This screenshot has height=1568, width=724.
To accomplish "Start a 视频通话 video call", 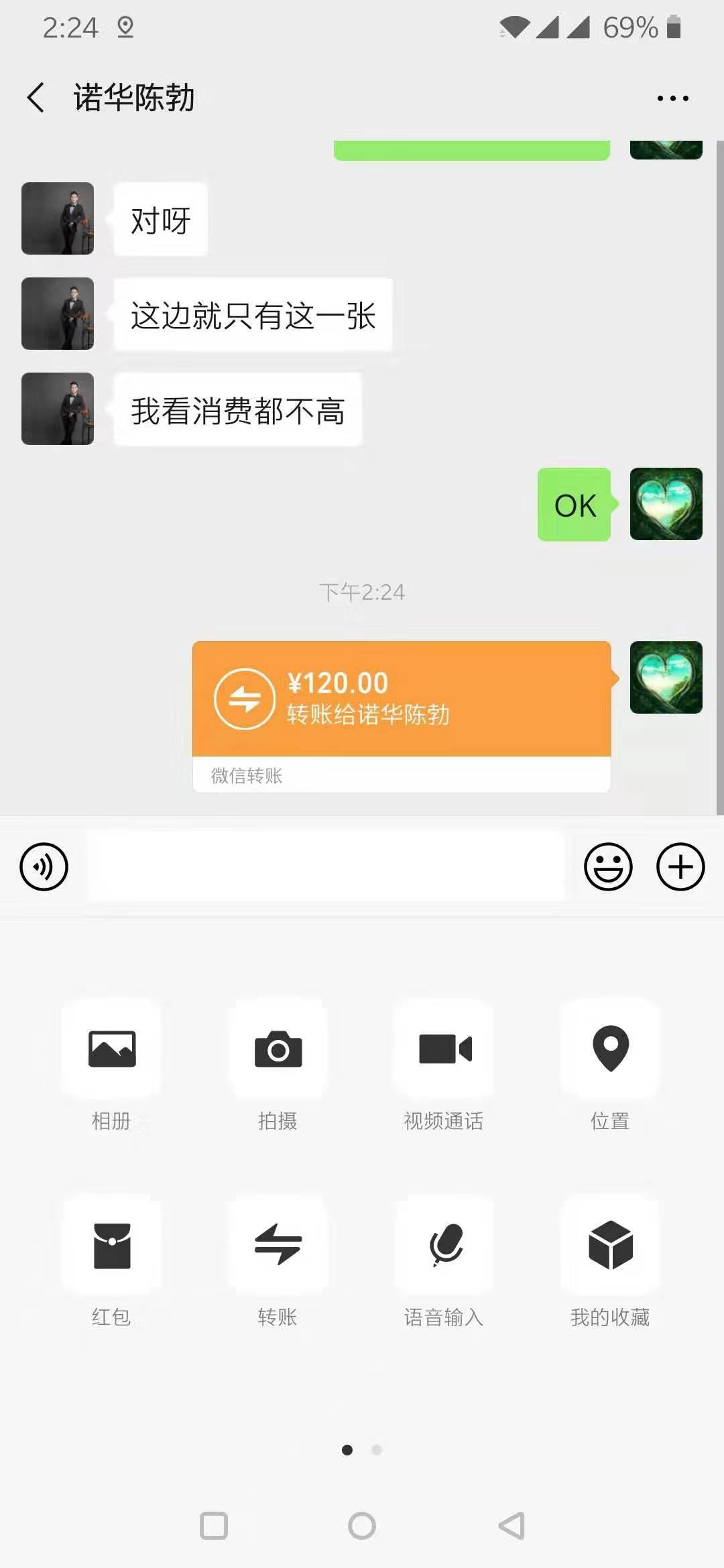I will point(444,1049).
